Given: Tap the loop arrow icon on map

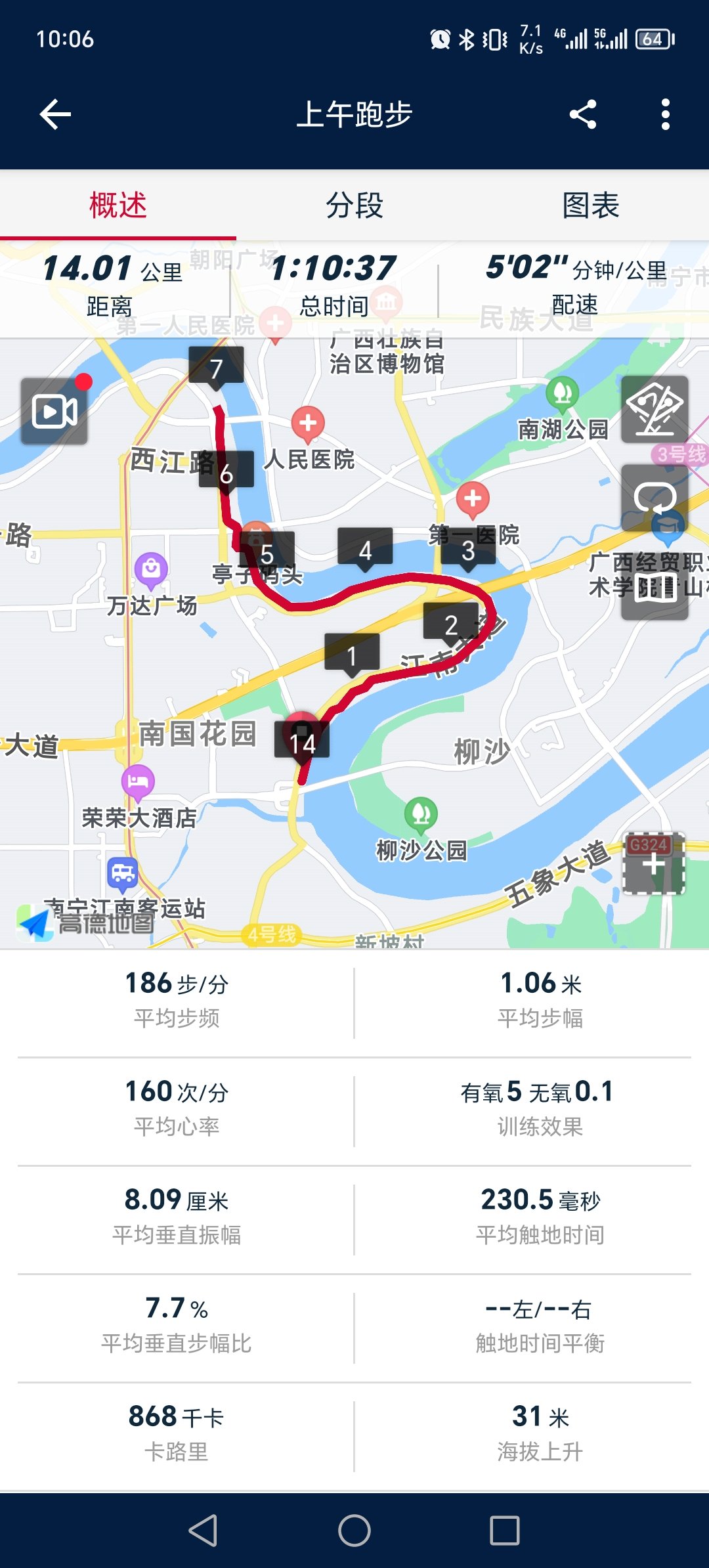Looking at the screenshot, I should pos(655,498).
